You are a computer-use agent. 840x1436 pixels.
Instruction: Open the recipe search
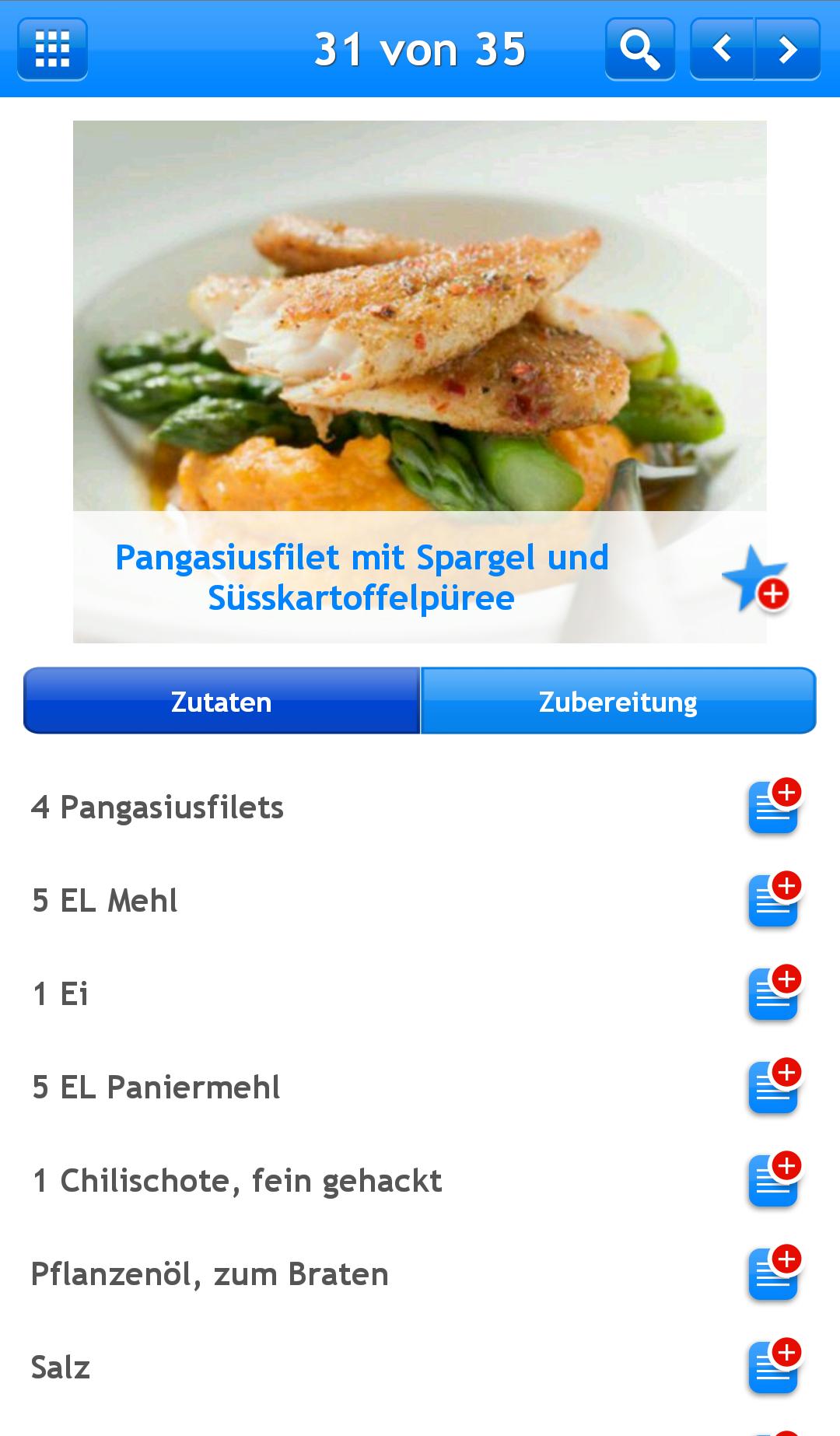tap(639, 49)
